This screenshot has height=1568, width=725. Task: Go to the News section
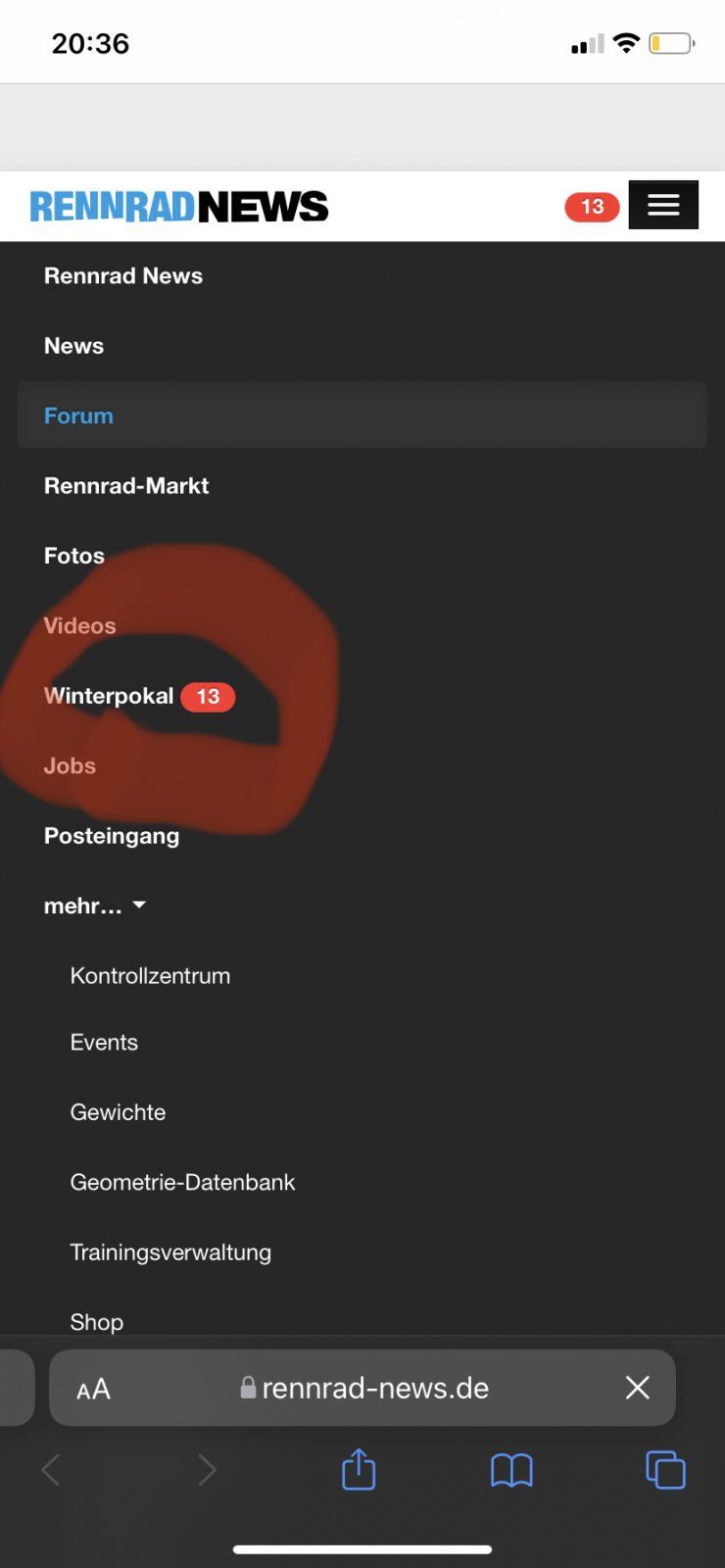73,346
